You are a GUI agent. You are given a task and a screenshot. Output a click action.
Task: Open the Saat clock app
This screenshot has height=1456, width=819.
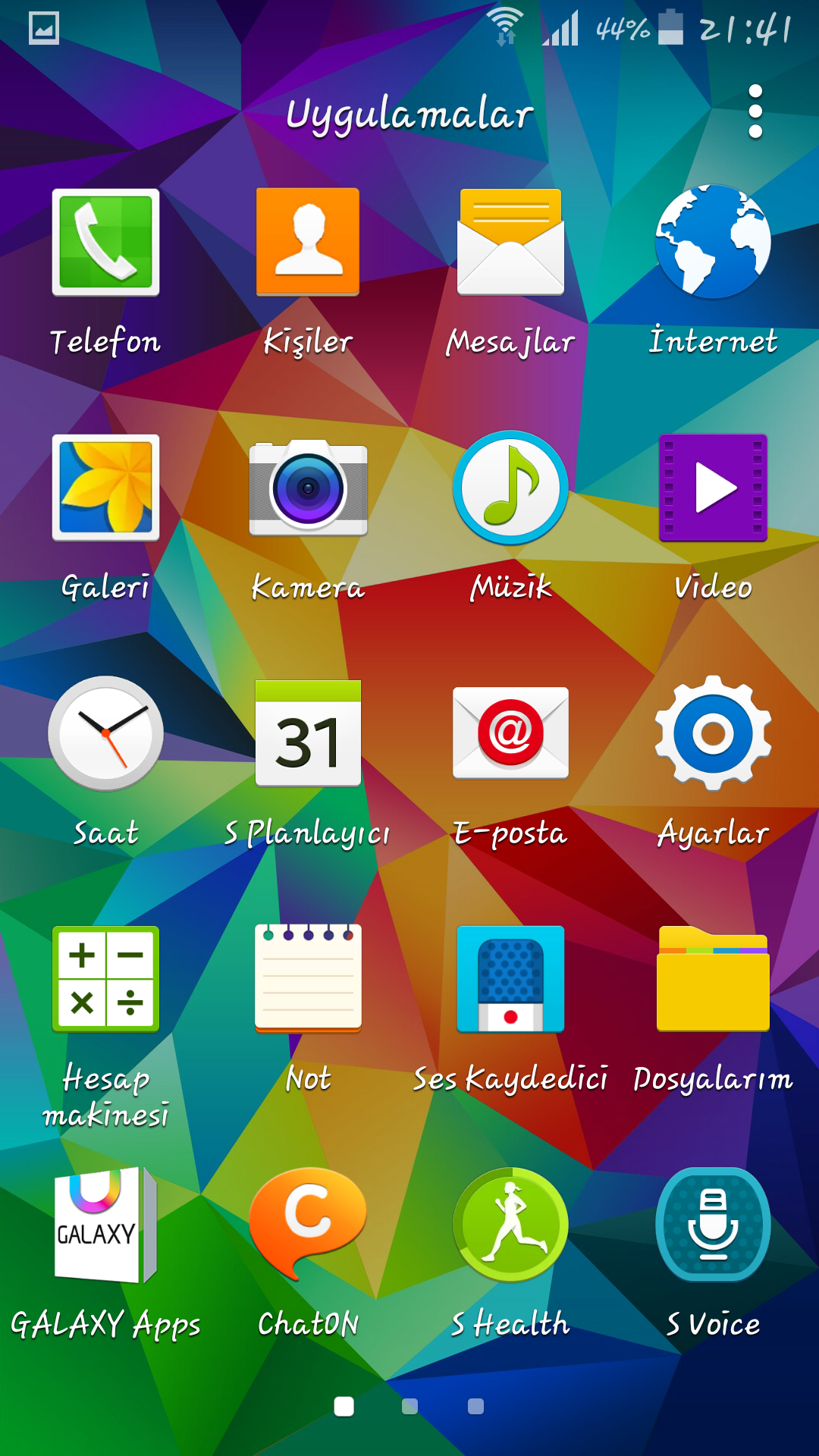tap(105, 733)
